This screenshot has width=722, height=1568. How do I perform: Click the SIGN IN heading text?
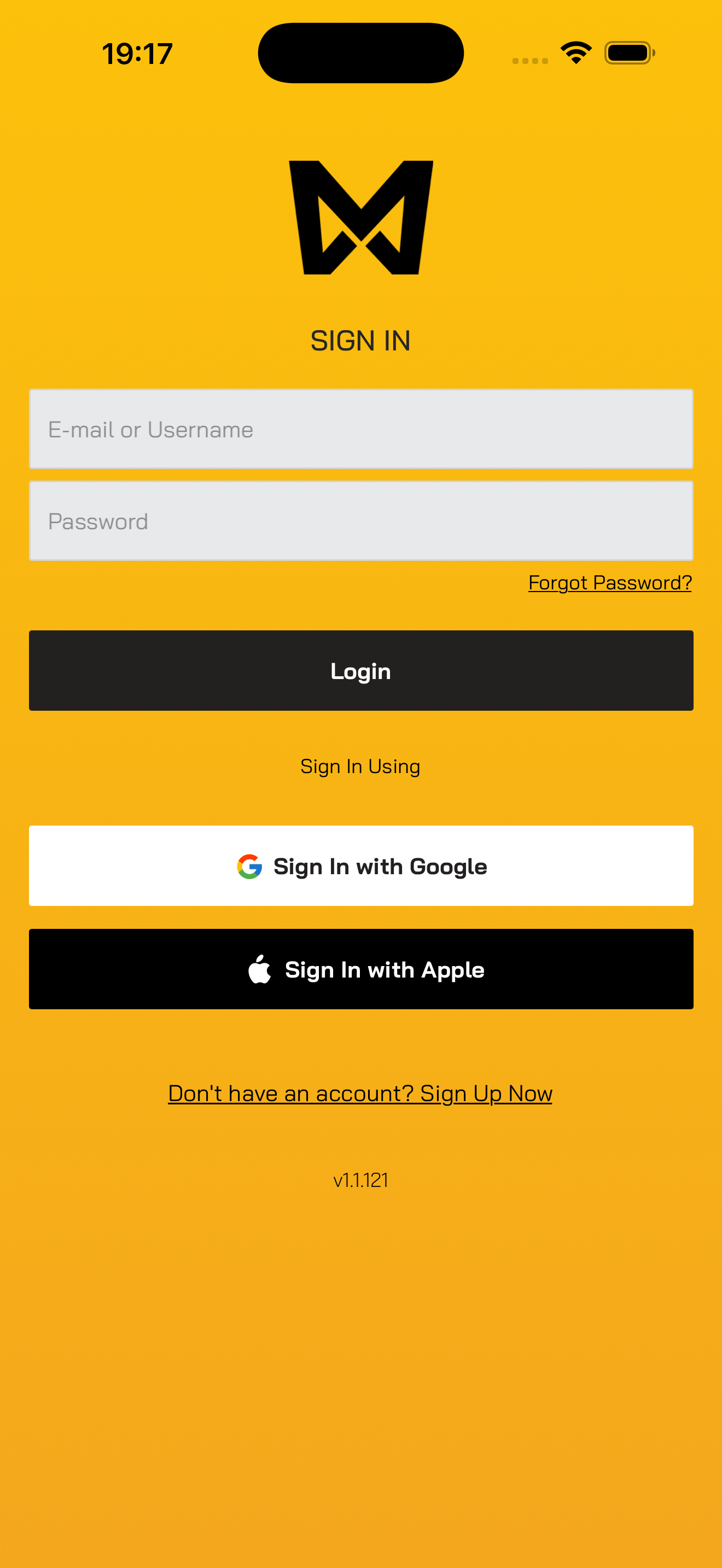pyautogui.click(x=360, y=341)
